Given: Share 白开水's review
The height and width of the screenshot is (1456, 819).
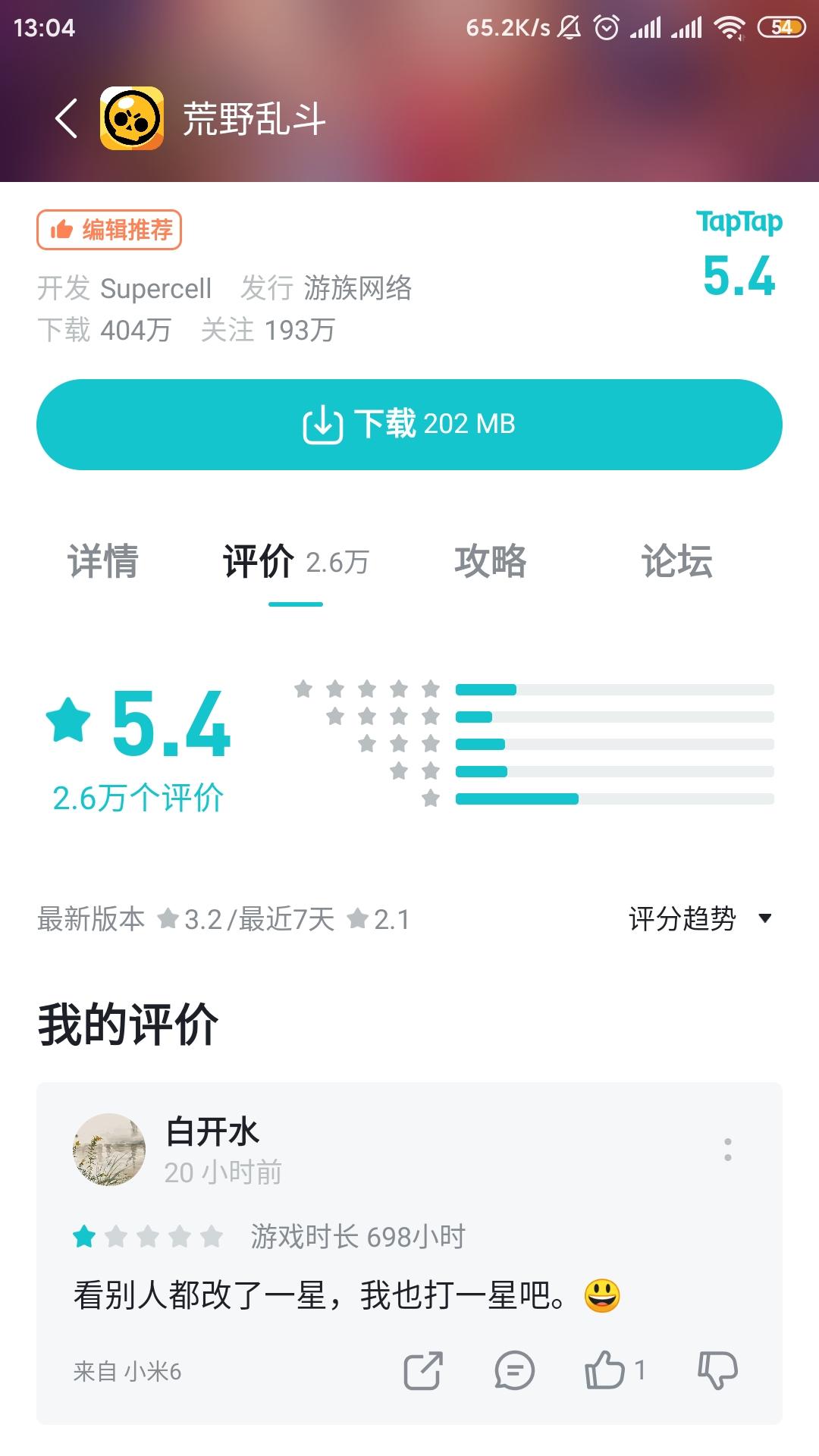Looking at the screenshot, I should pos(422,1370).
